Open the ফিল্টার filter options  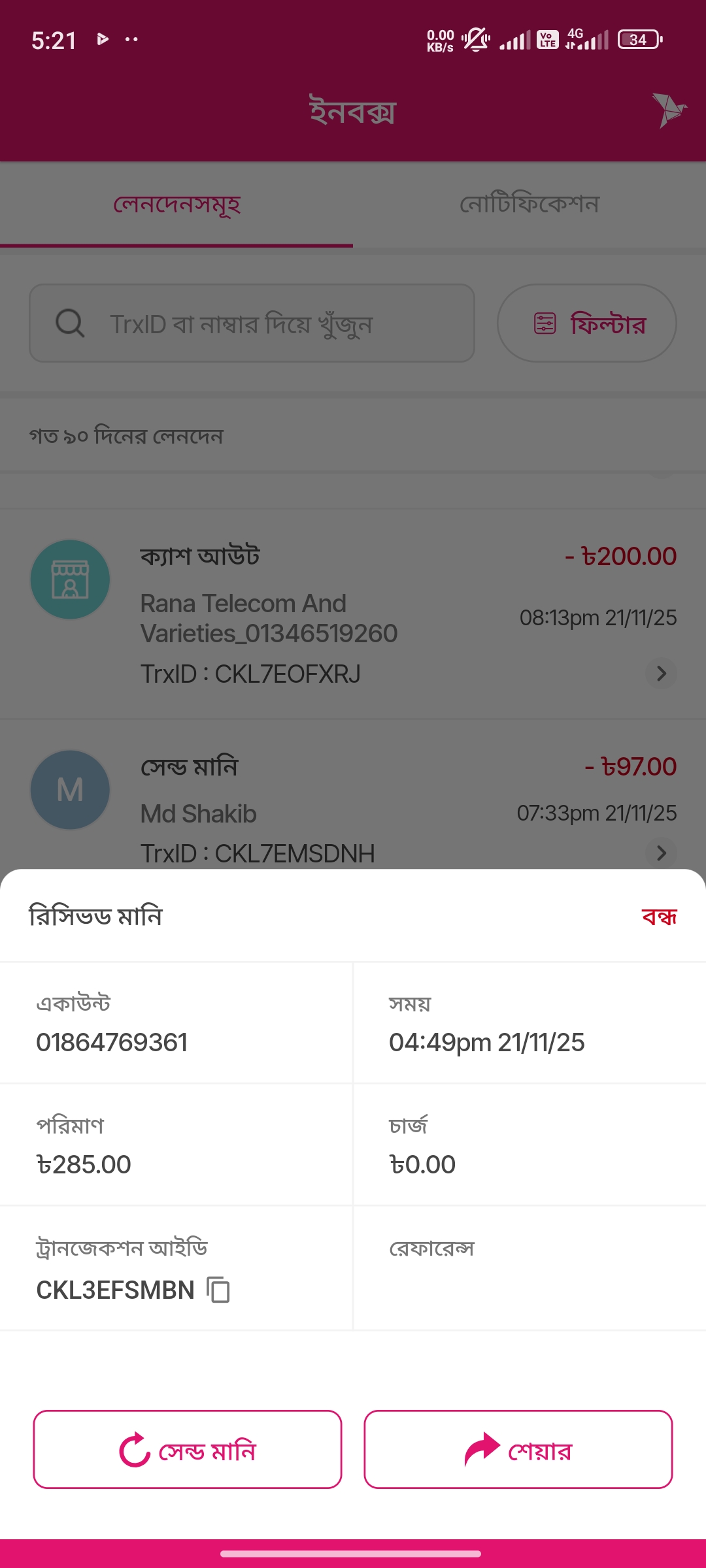click(x=586, y=323)
